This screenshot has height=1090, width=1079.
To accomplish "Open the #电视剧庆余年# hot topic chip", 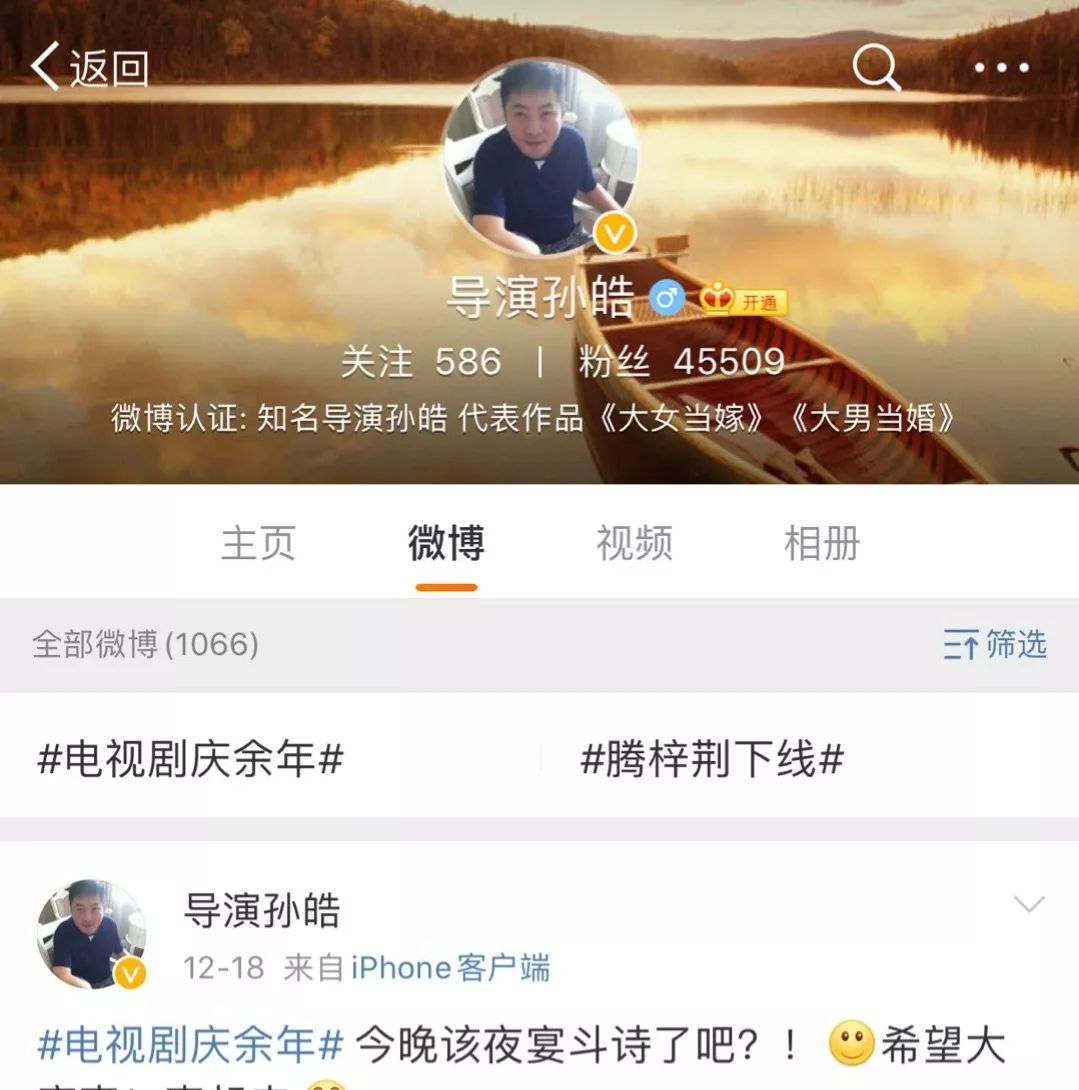I will [x=190, y=760].
